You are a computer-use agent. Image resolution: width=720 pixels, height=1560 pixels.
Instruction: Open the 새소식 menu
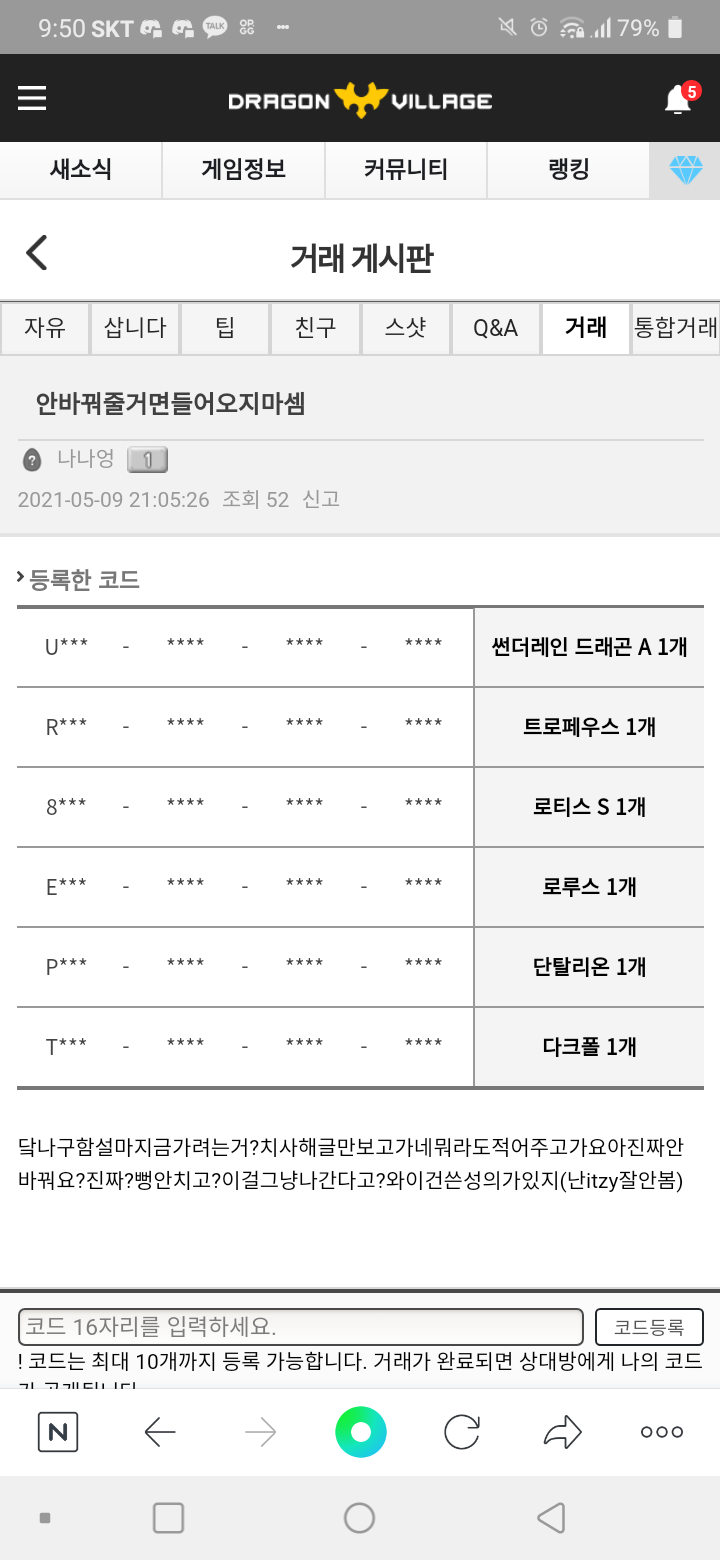(81, 169)
